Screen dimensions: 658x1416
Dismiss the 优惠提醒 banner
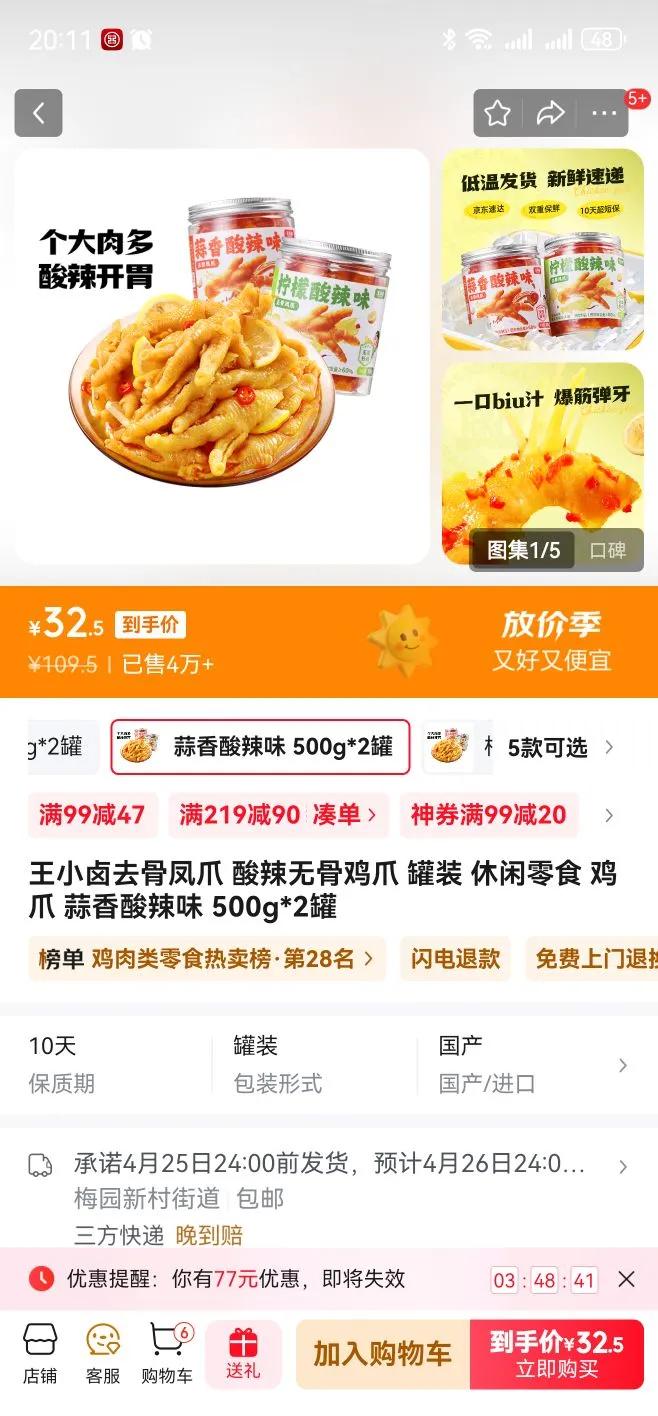(x=626, y=1279)
